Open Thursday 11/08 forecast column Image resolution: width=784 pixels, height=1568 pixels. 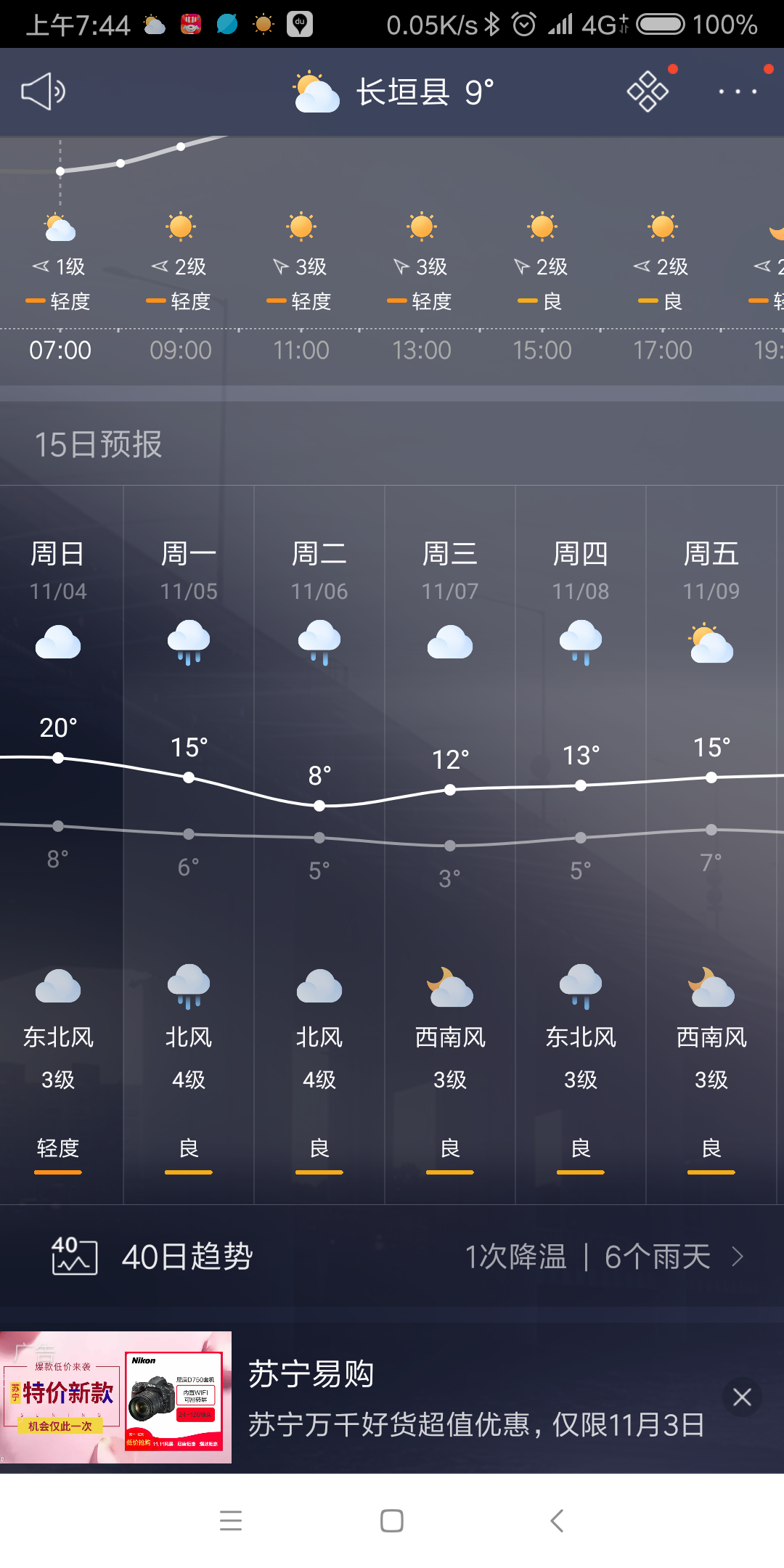581,842
